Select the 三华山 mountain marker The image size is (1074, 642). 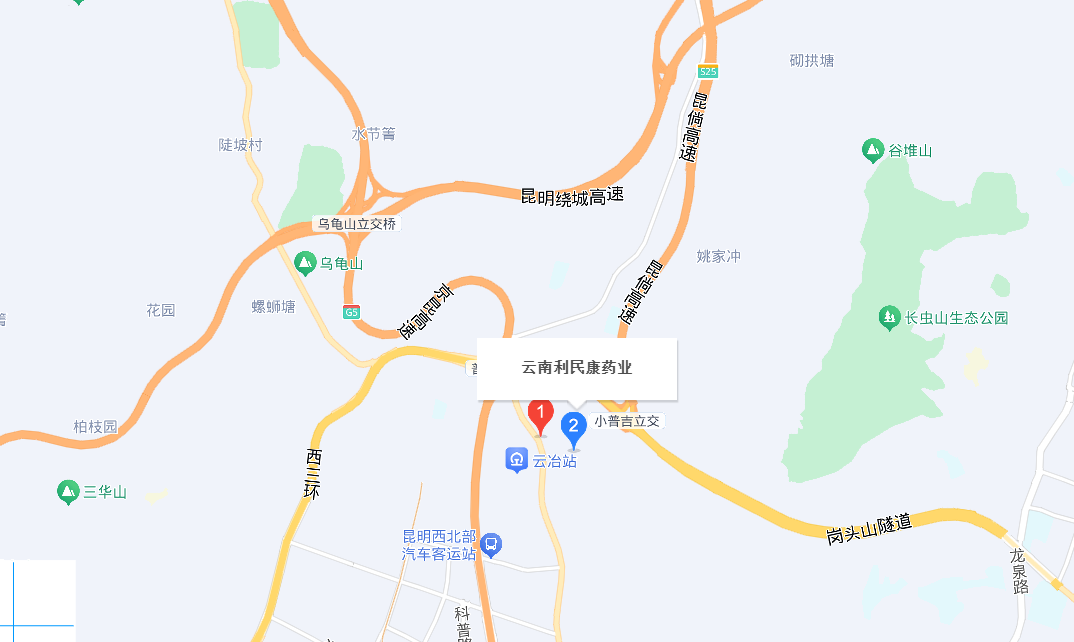click(68, 491)
